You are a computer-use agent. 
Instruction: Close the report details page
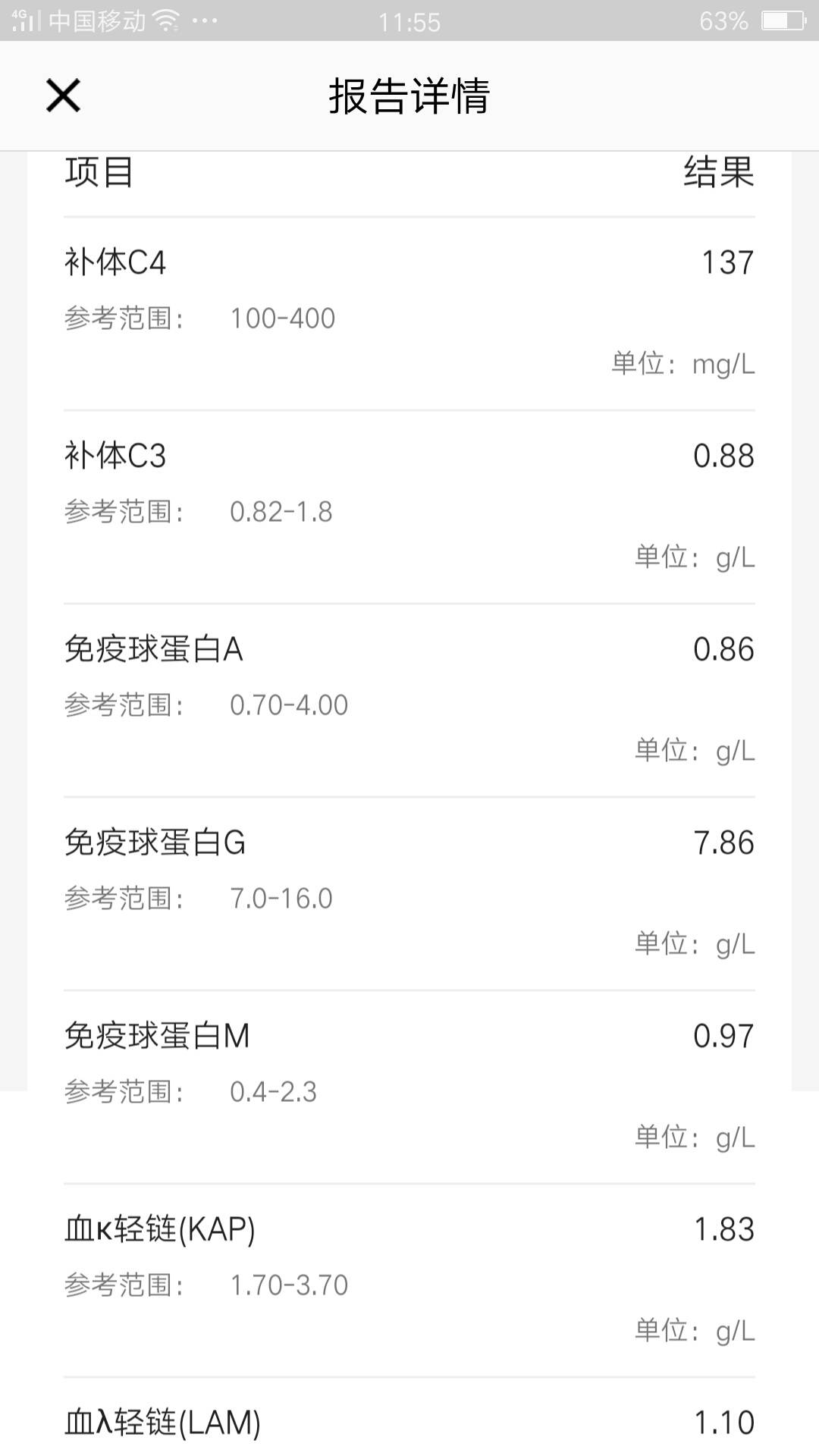tap(63, 96)
